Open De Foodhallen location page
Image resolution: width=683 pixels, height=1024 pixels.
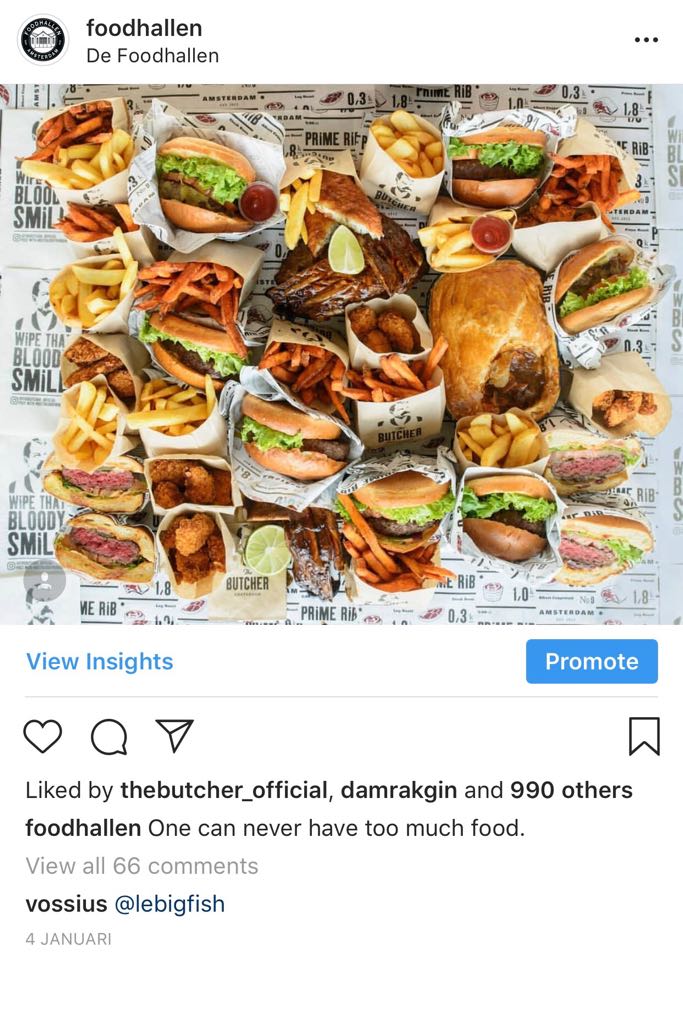point(152,56)
